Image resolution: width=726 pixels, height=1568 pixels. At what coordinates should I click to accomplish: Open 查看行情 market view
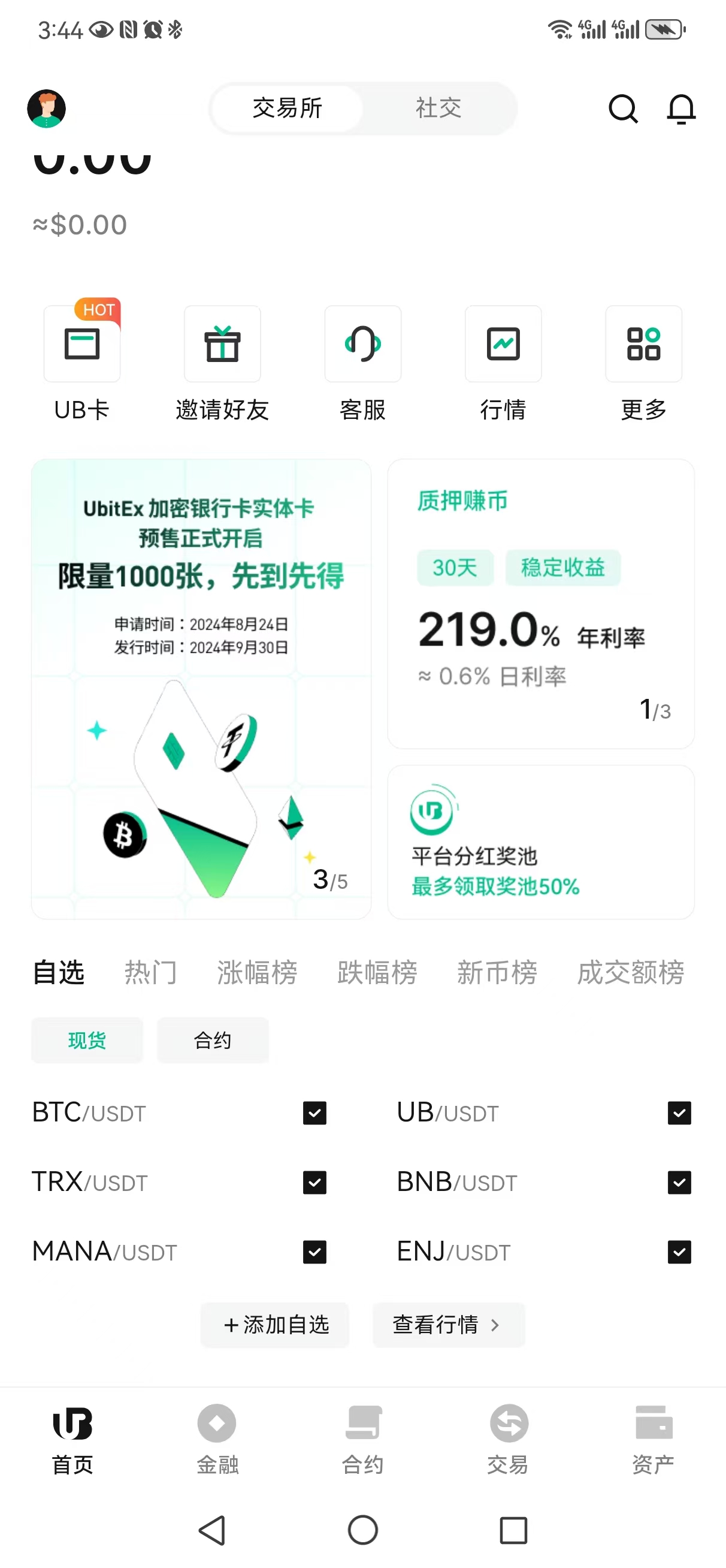click(x=448, y=1325)
